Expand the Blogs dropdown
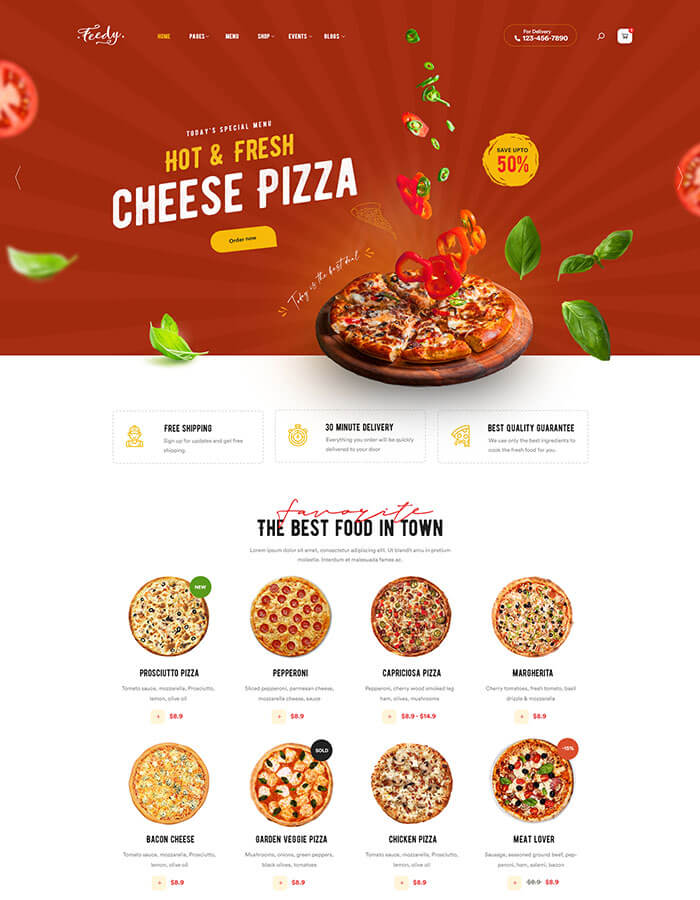The width and height of the screenshot is (700, 900). click(334, 36)
